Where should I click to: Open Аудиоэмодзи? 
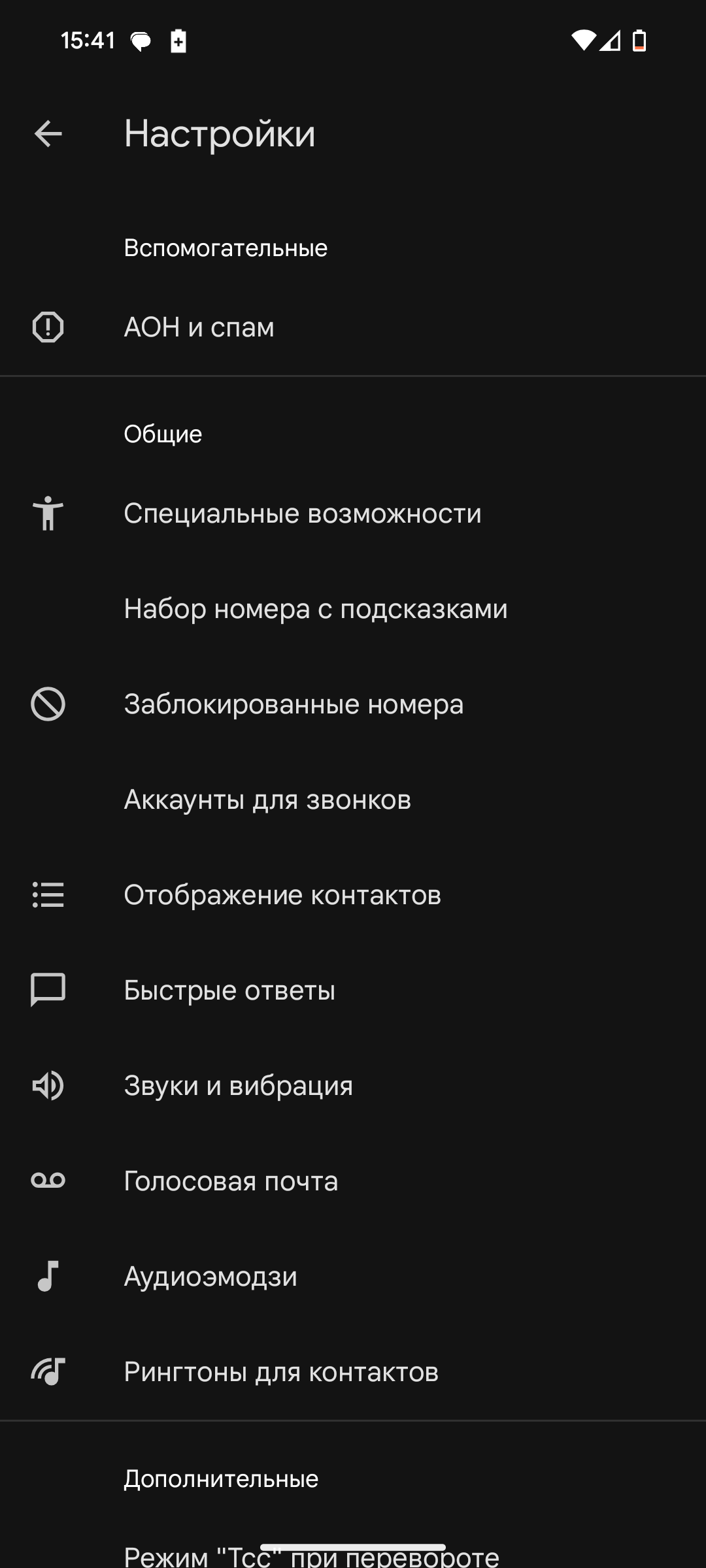pyautogui.click(x=353, y=1277)
